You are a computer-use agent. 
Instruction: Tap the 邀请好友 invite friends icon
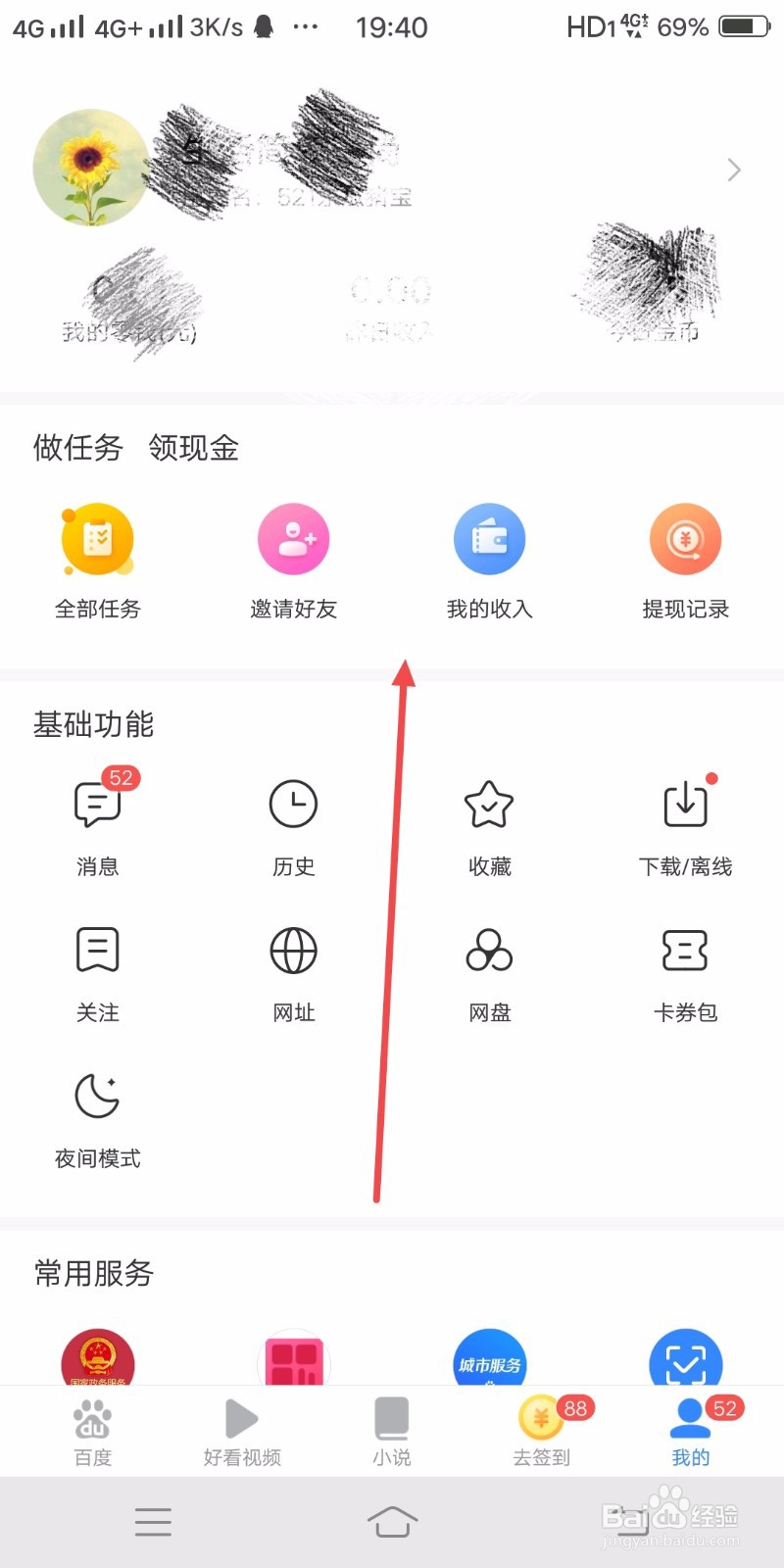[x=294, y=539]
